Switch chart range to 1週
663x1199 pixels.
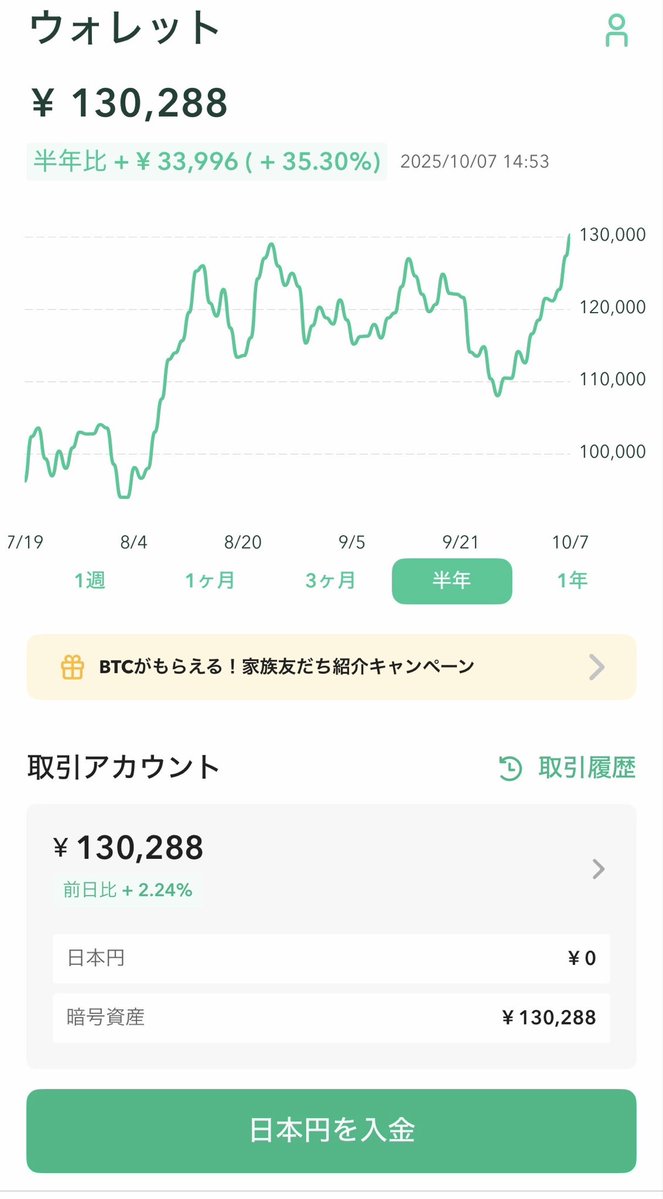(89, 581)
